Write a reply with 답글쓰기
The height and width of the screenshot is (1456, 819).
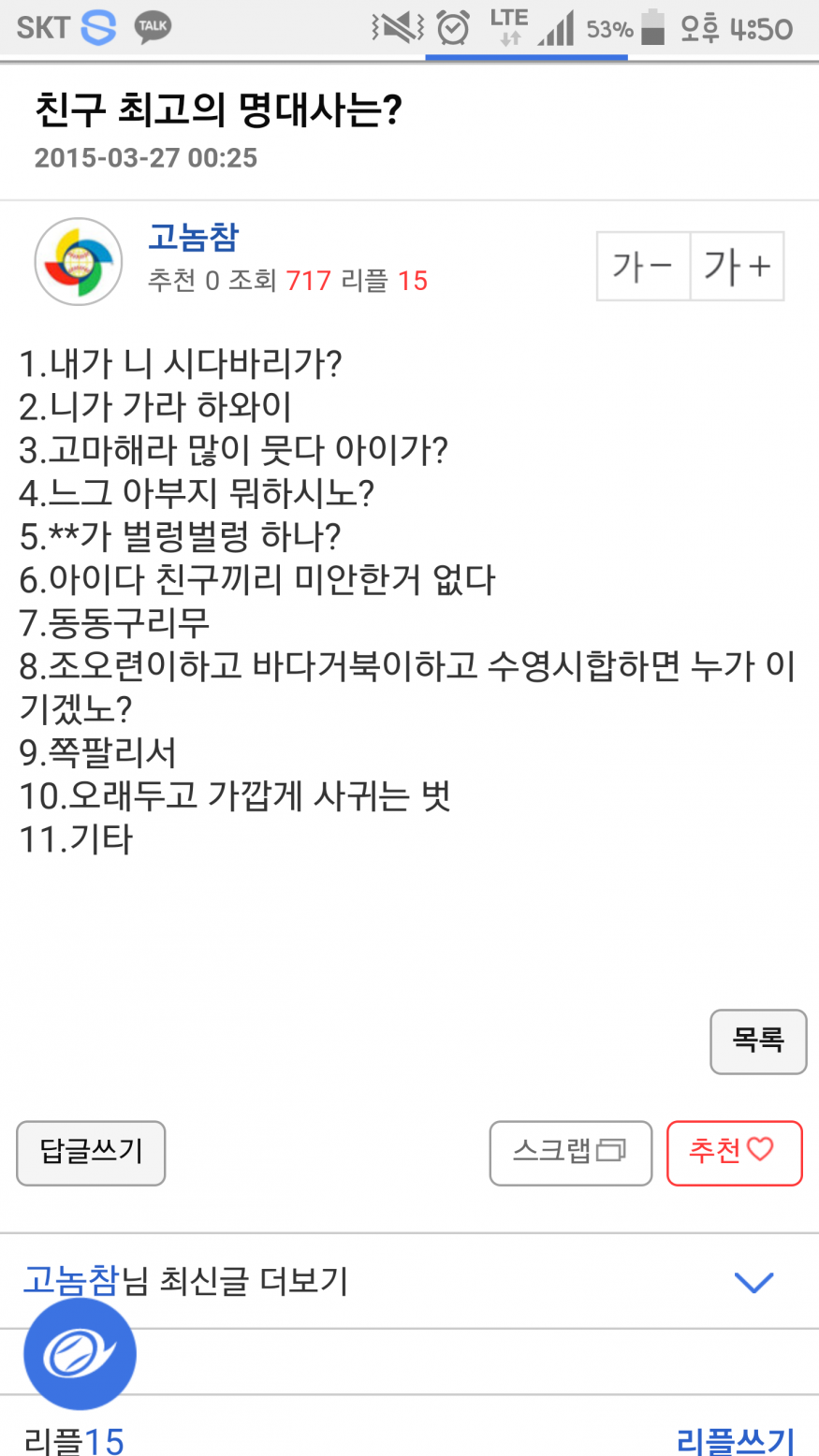pos(91,1153)
